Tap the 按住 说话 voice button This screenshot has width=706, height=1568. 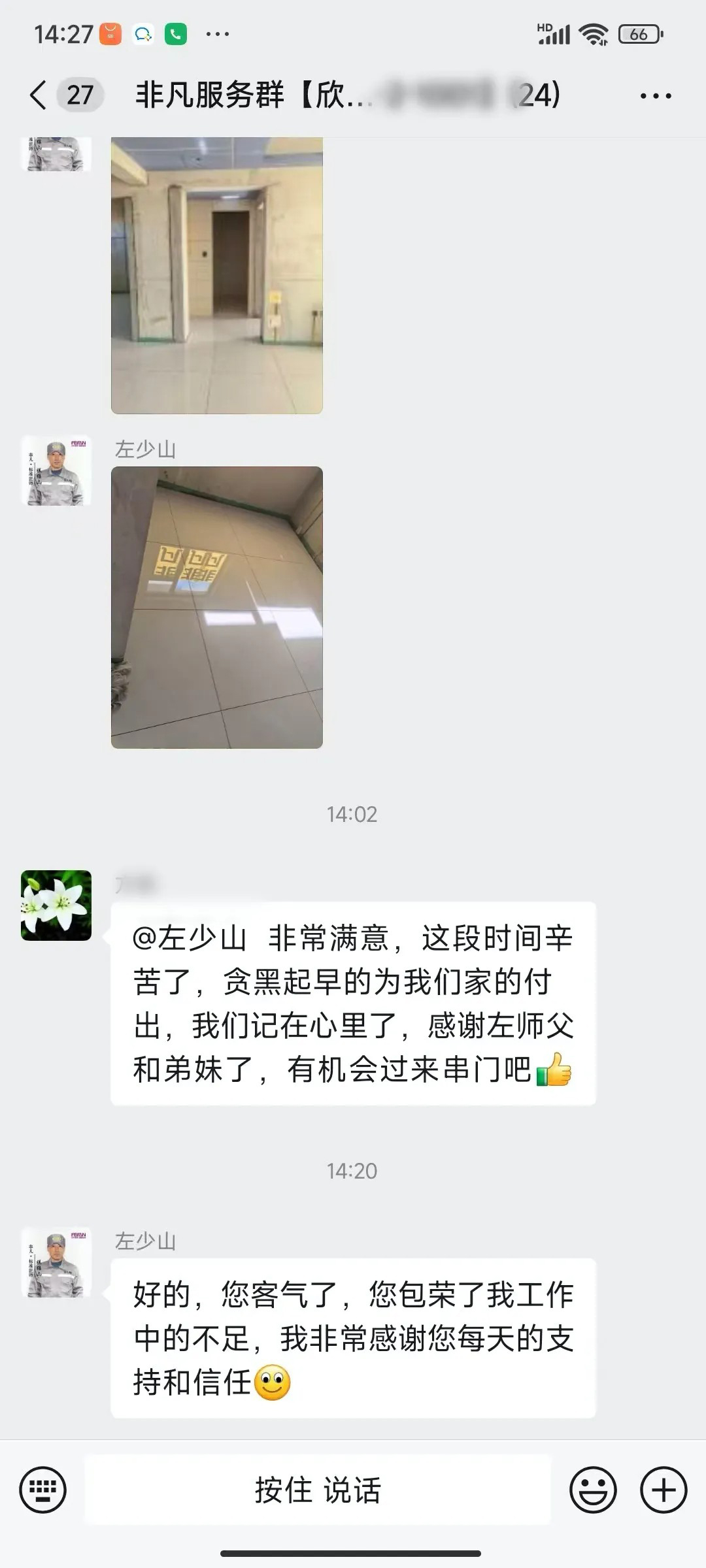(x=318, y=1490)
